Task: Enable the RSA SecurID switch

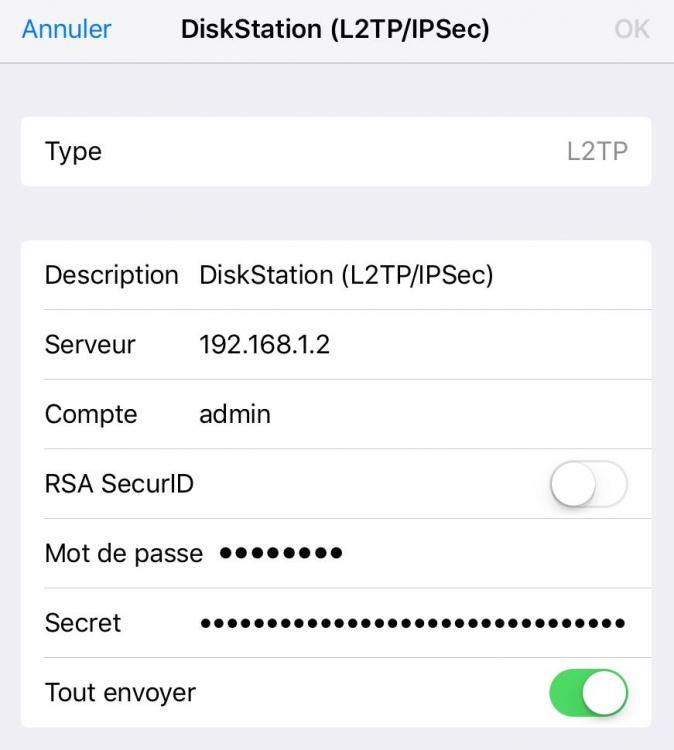Action: point(588,484)
